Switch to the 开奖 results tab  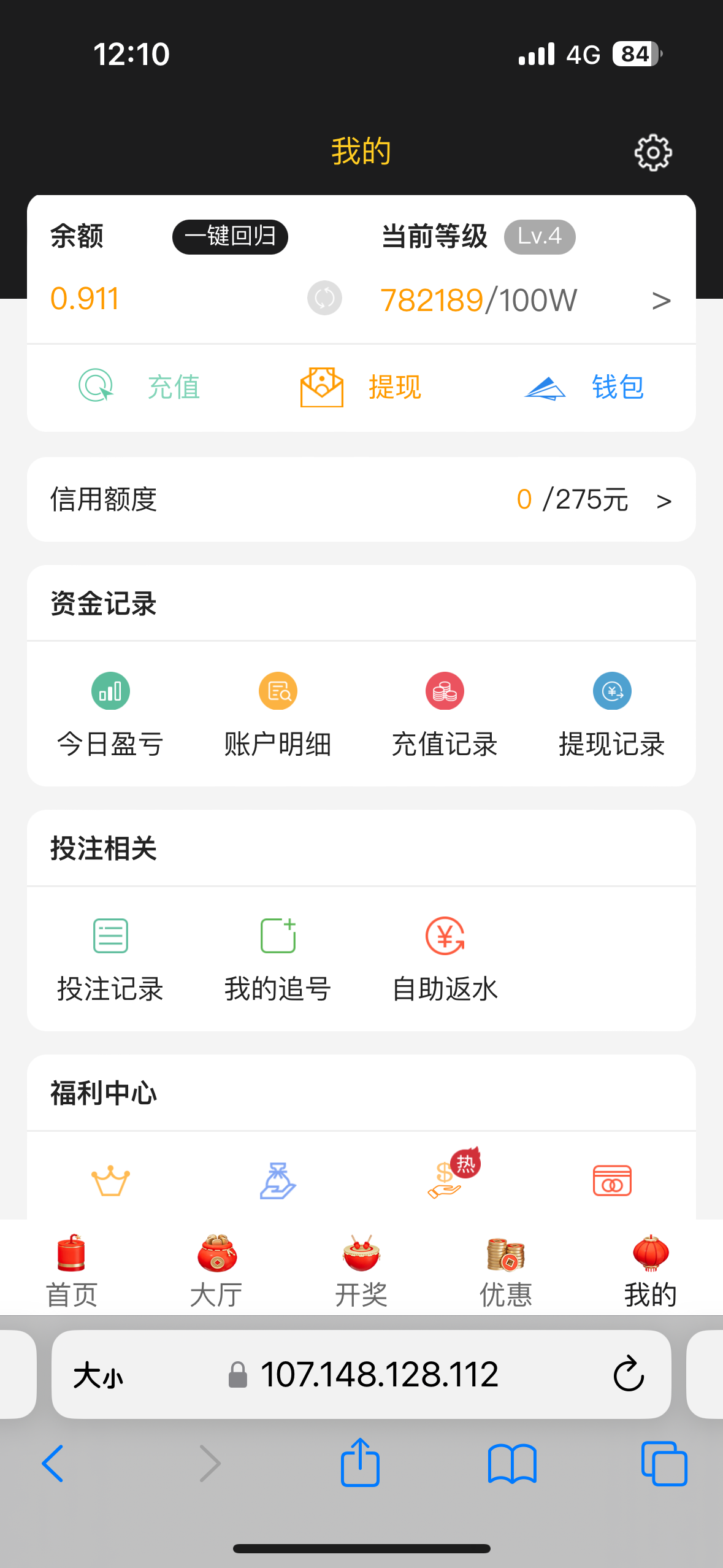[x=361, y=1270]
